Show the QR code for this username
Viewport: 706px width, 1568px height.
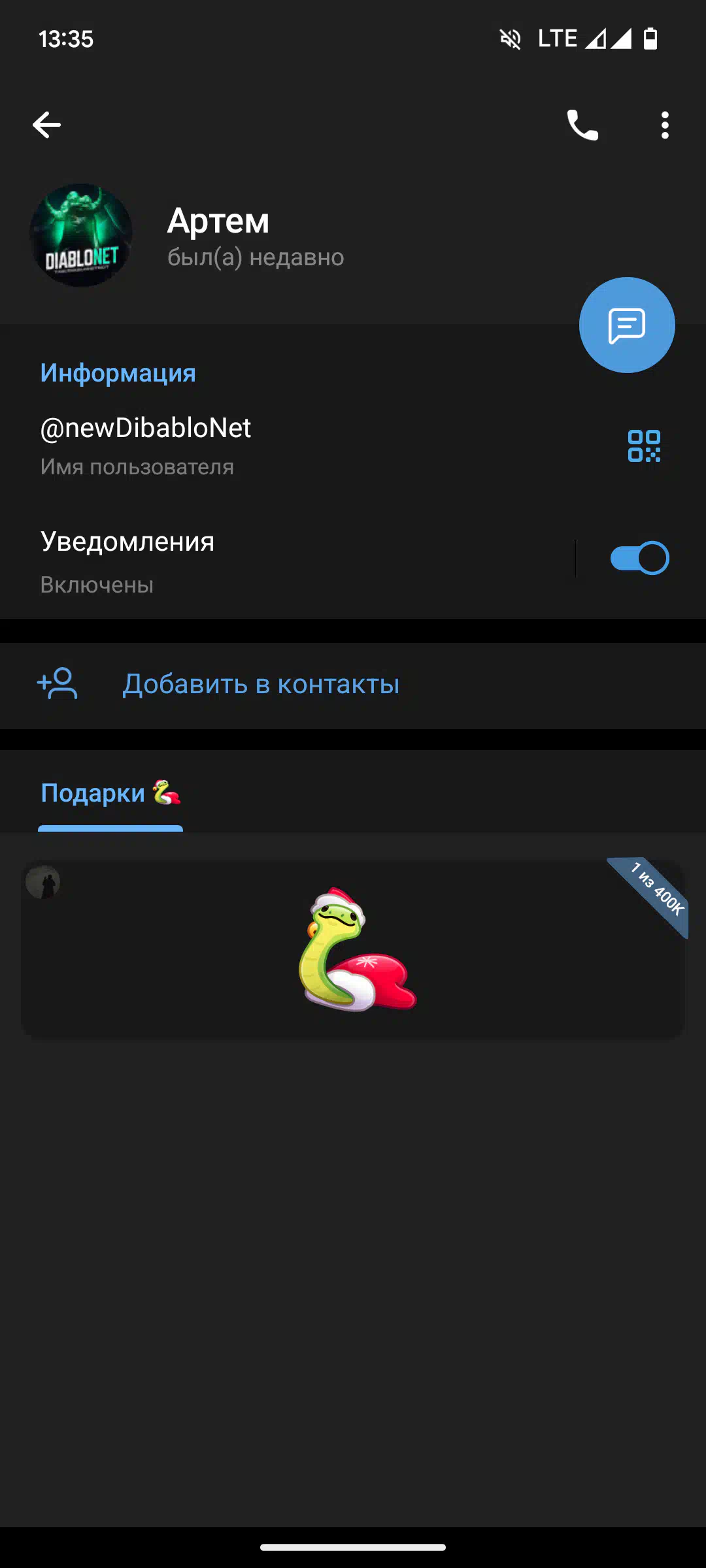point(644,446)
